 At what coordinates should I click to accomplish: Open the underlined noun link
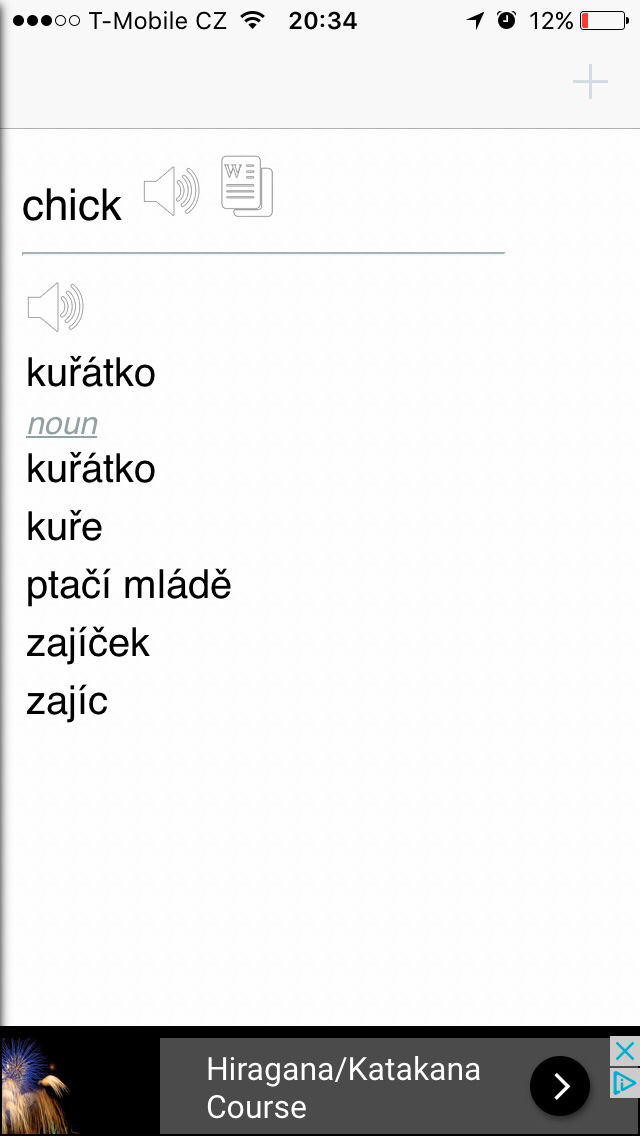coord(62,424)
